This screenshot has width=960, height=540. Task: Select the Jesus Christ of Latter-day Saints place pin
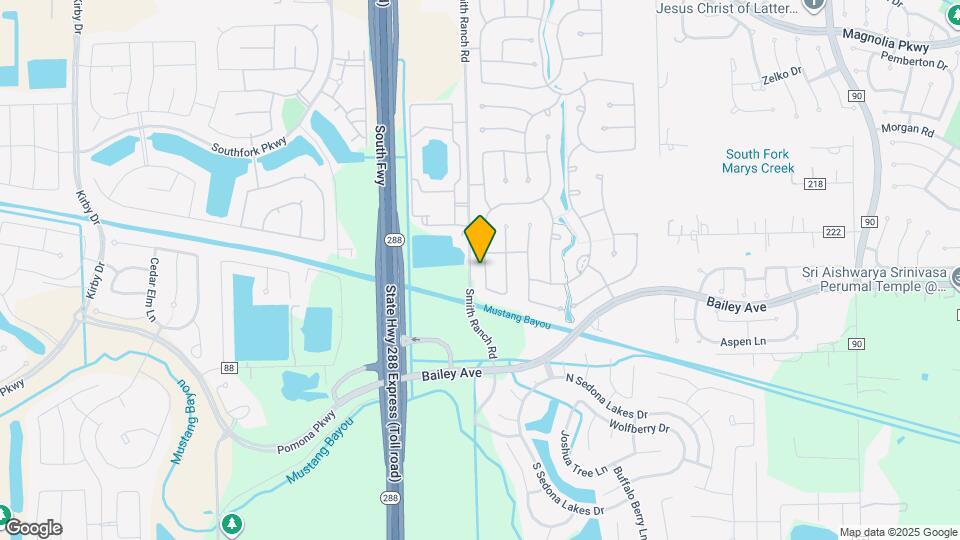pyautogui.click(x=814, y=4)
